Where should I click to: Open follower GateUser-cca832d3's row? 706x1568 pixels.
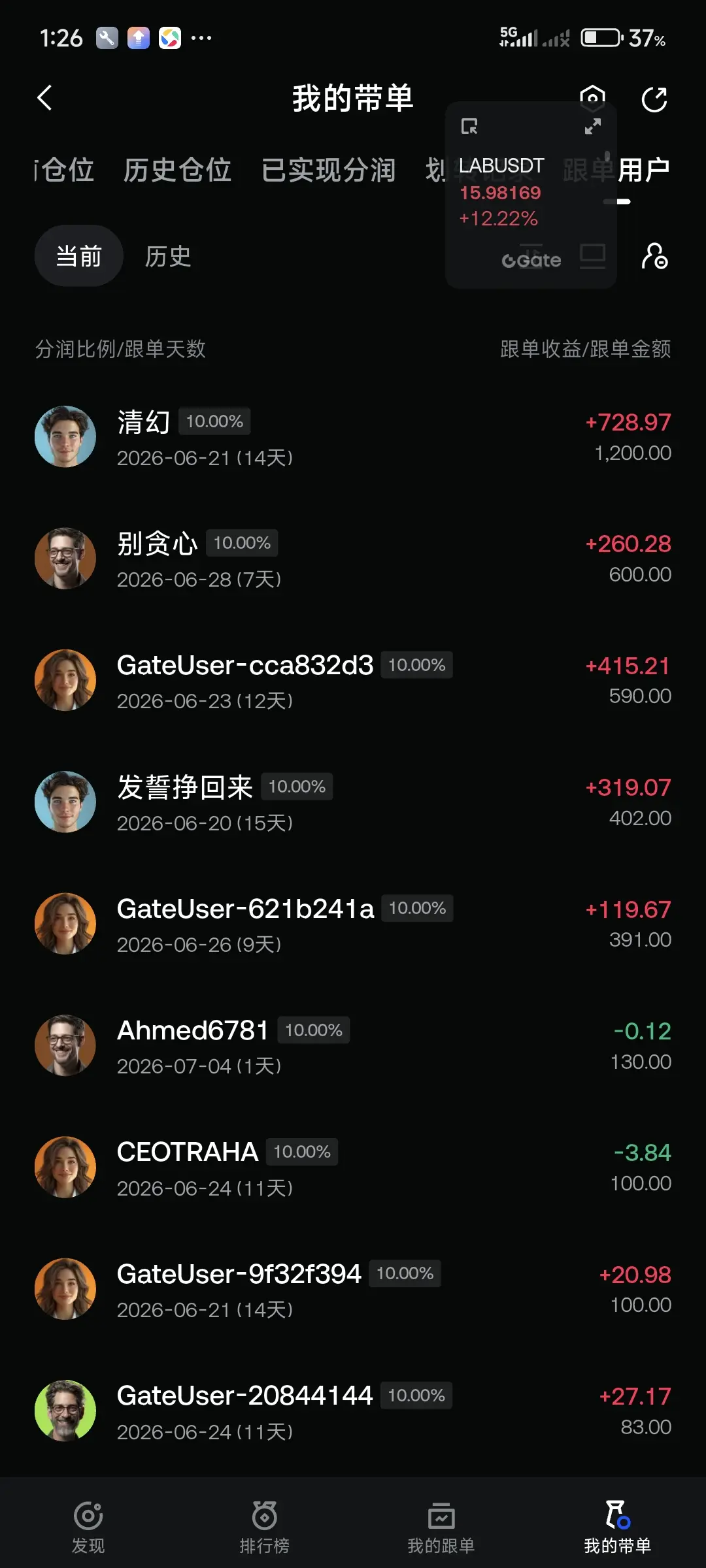[x=353, y=680]
